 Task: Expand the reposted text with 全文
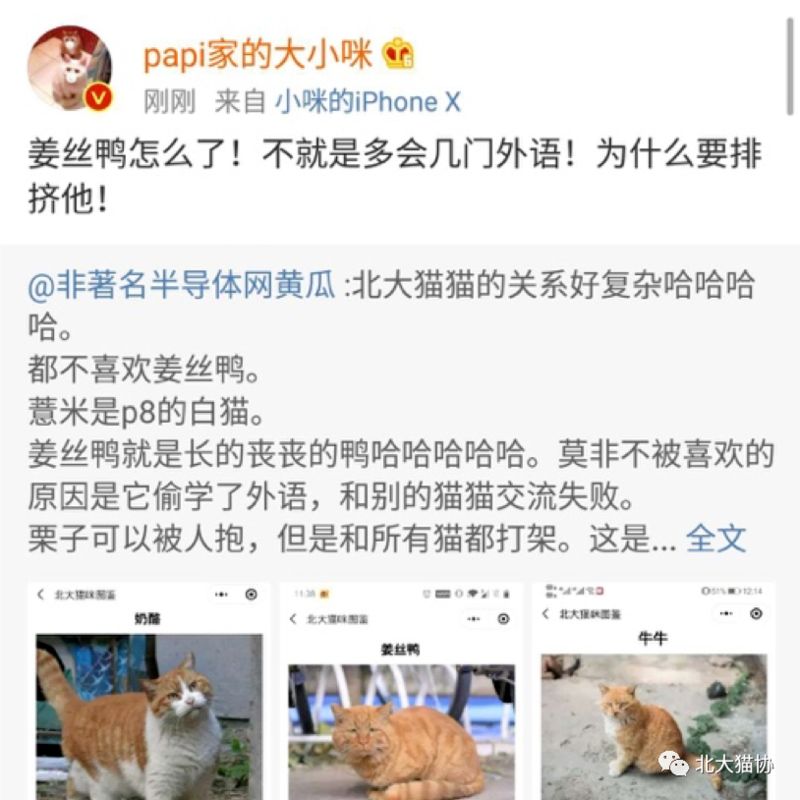click(x=716, y=539)
